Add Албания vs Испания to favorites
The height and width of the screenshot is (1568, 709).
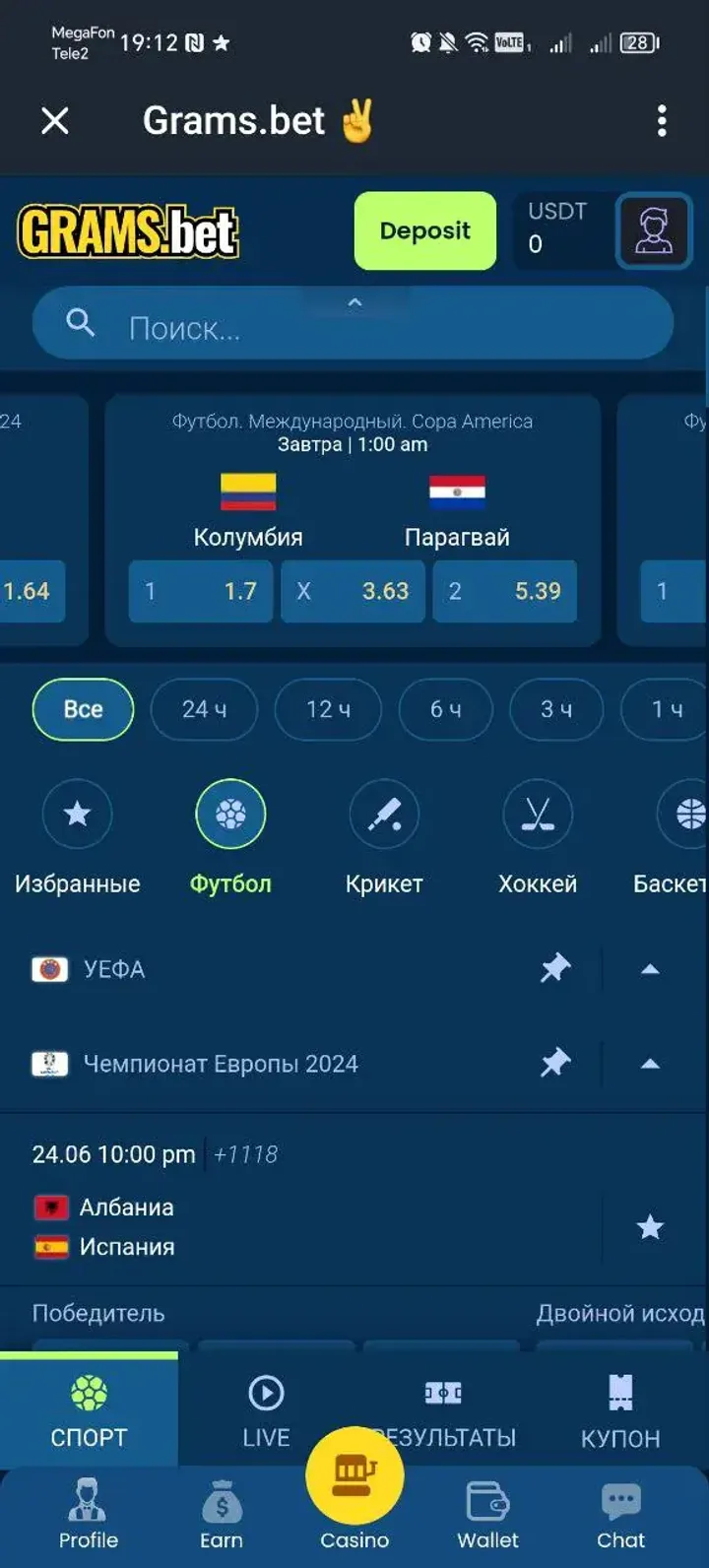(650, 1227)
